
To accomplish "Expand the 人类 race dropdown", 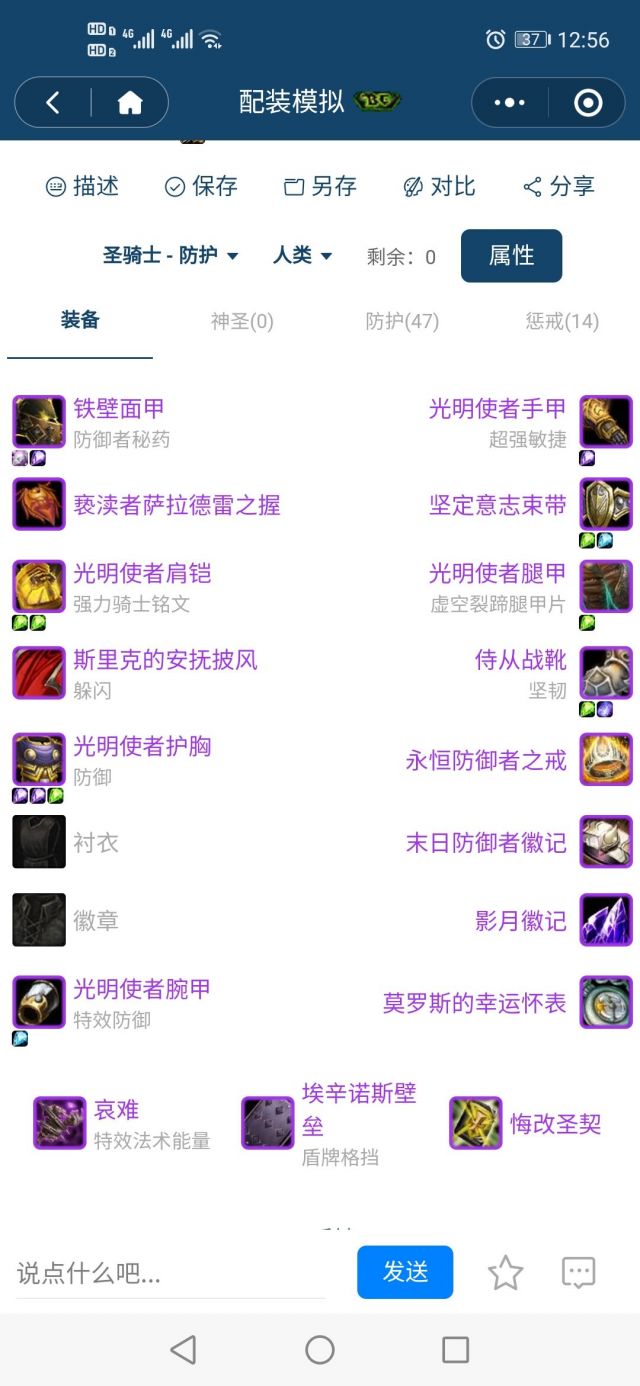I will click(x=302, y=256).
